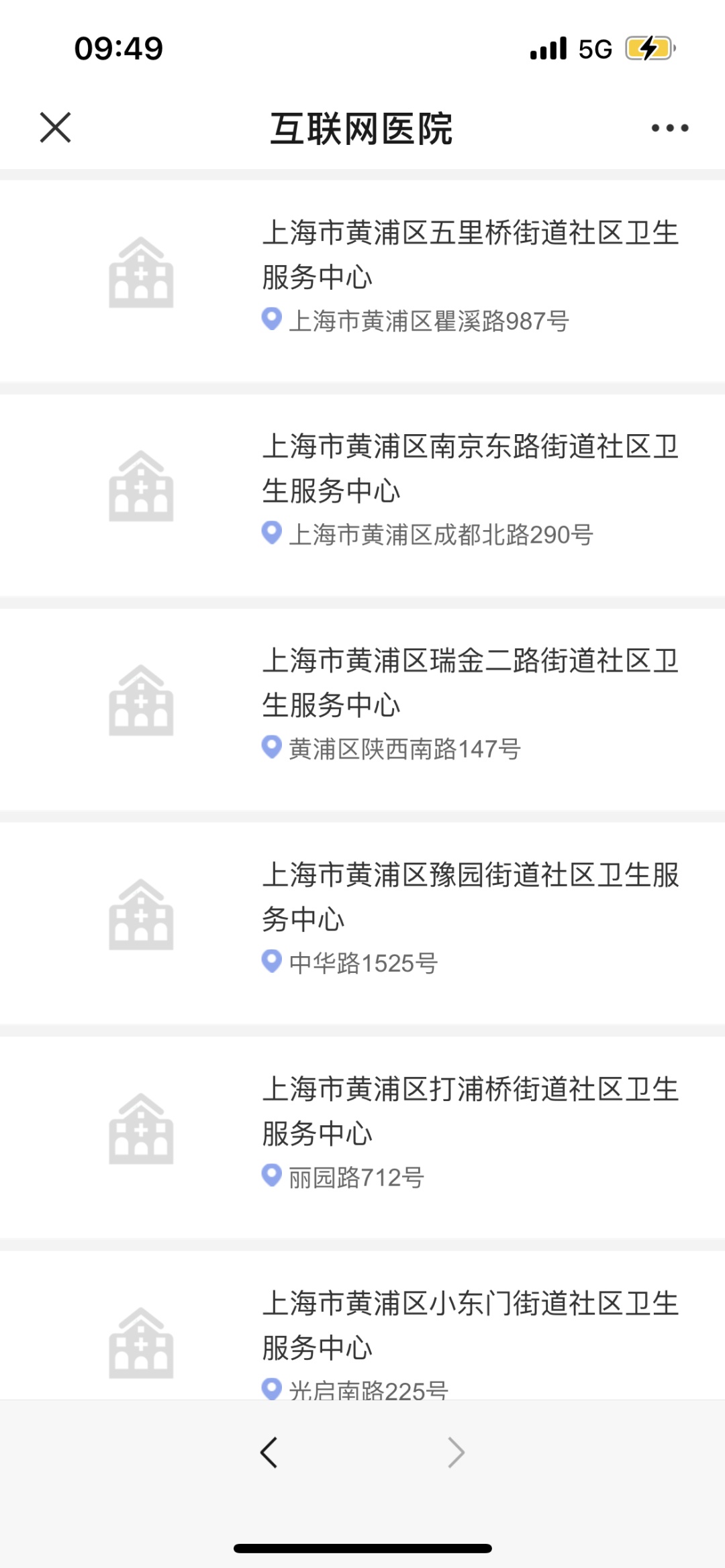725x1568 pixels.
Task: Close the 互联网医院 page
Action: tap(55, 127)
